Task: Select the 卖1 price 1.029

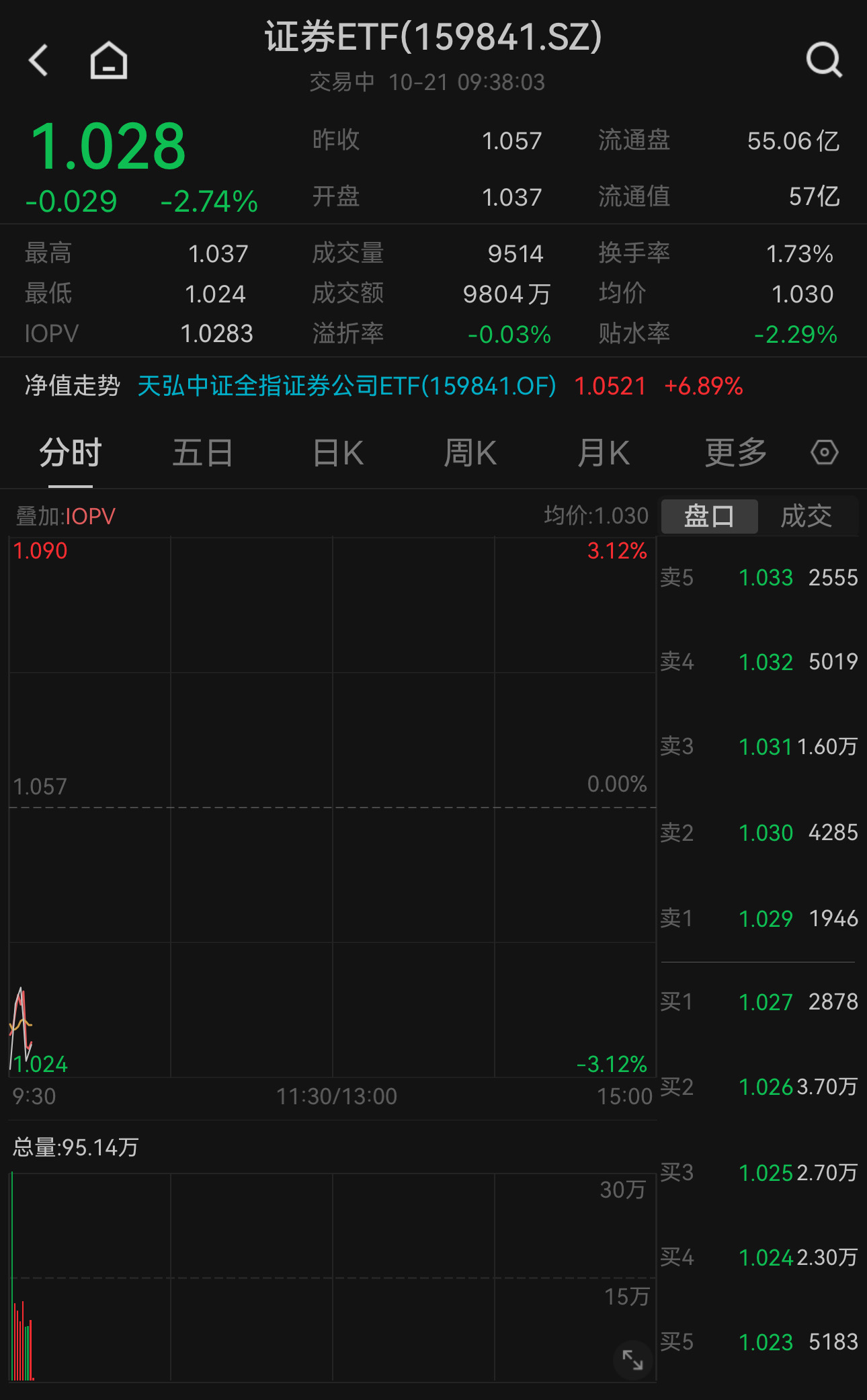Action: 766,917
